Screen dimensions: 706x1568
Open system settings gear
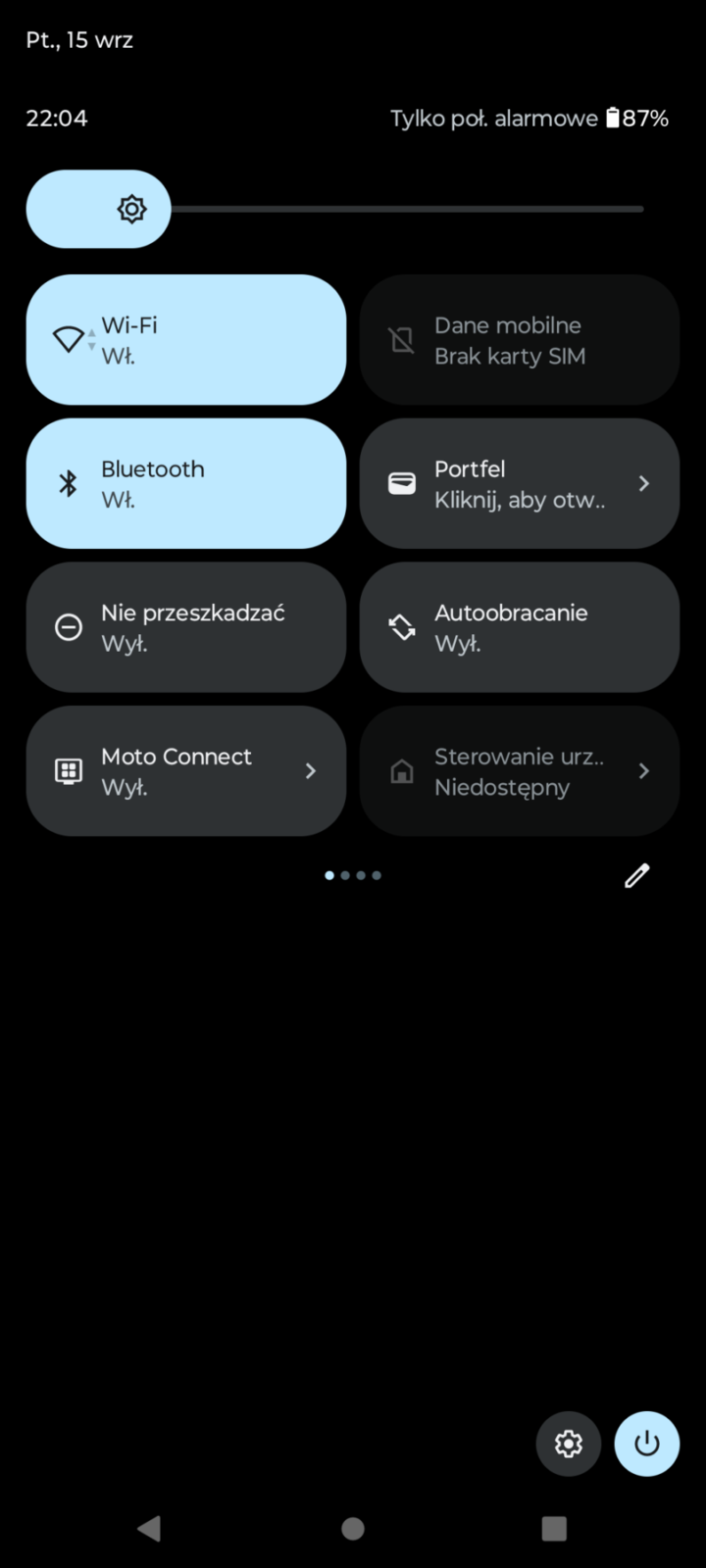coord(569,1444)
